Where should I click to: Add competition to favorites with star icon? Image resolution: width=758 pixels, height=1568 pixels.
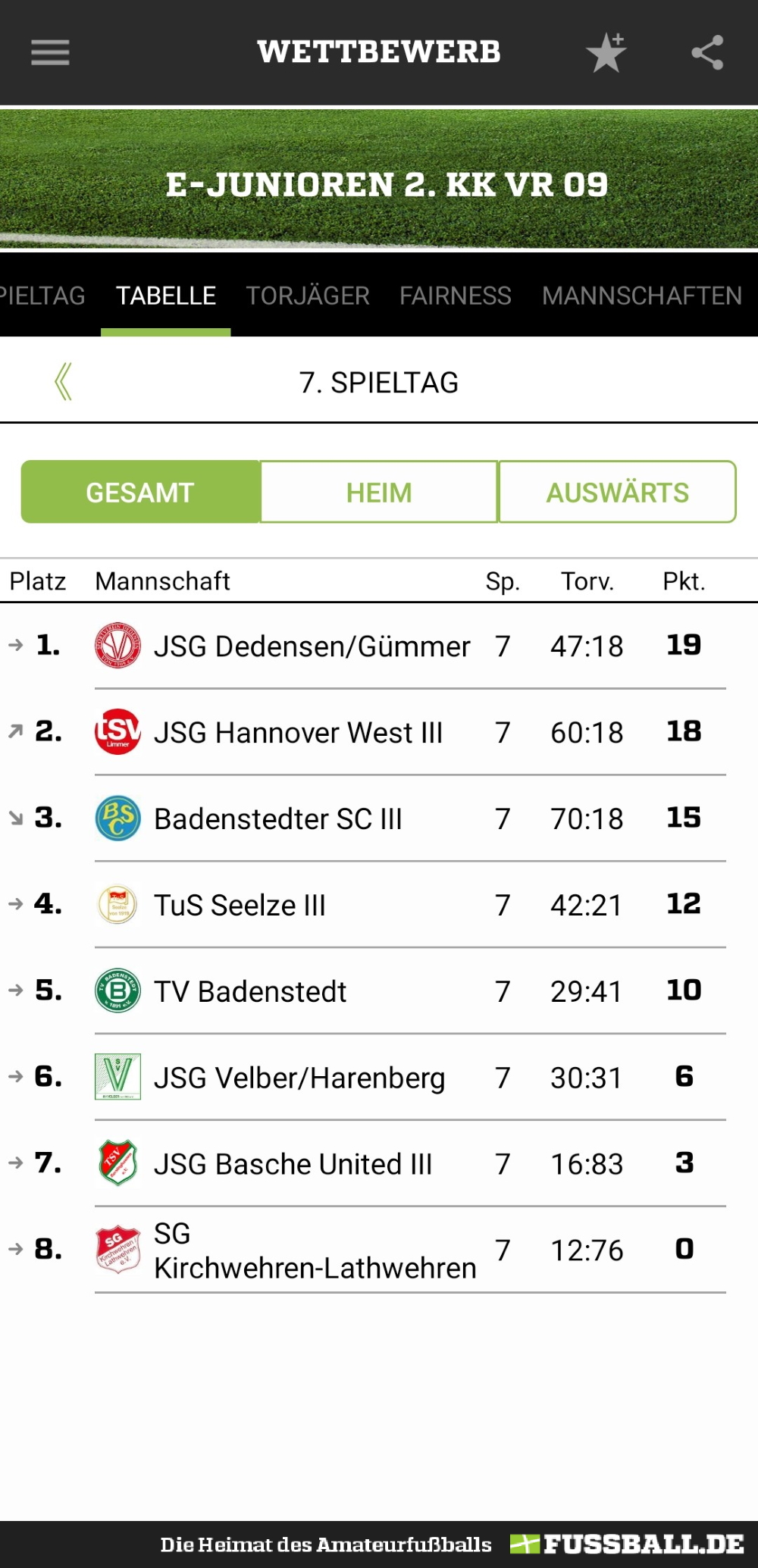(606, 52)
